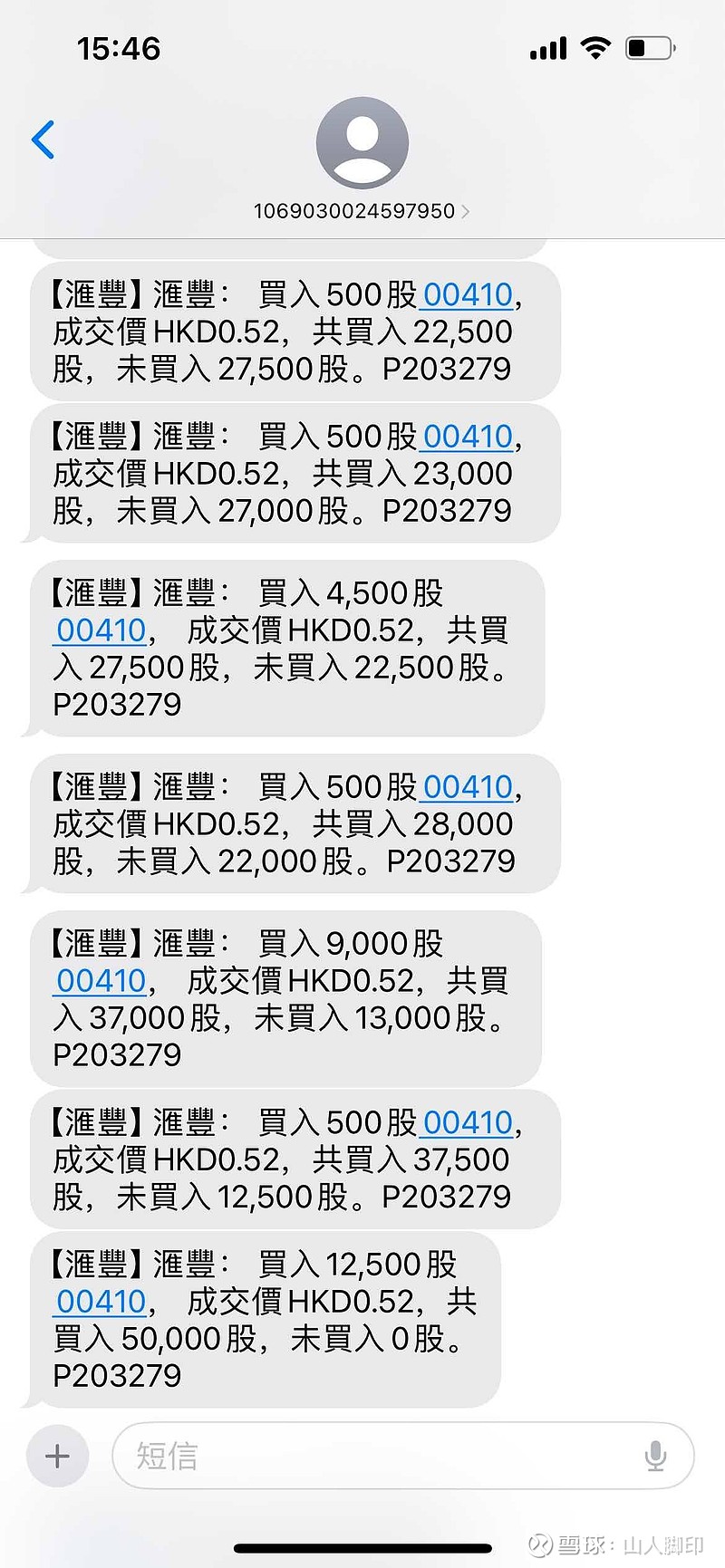The height and width of the screenshot is (1568, 725).
Task: Follow the 00410 link in the 買入 9,000 股 message
Action: [101, 981]
